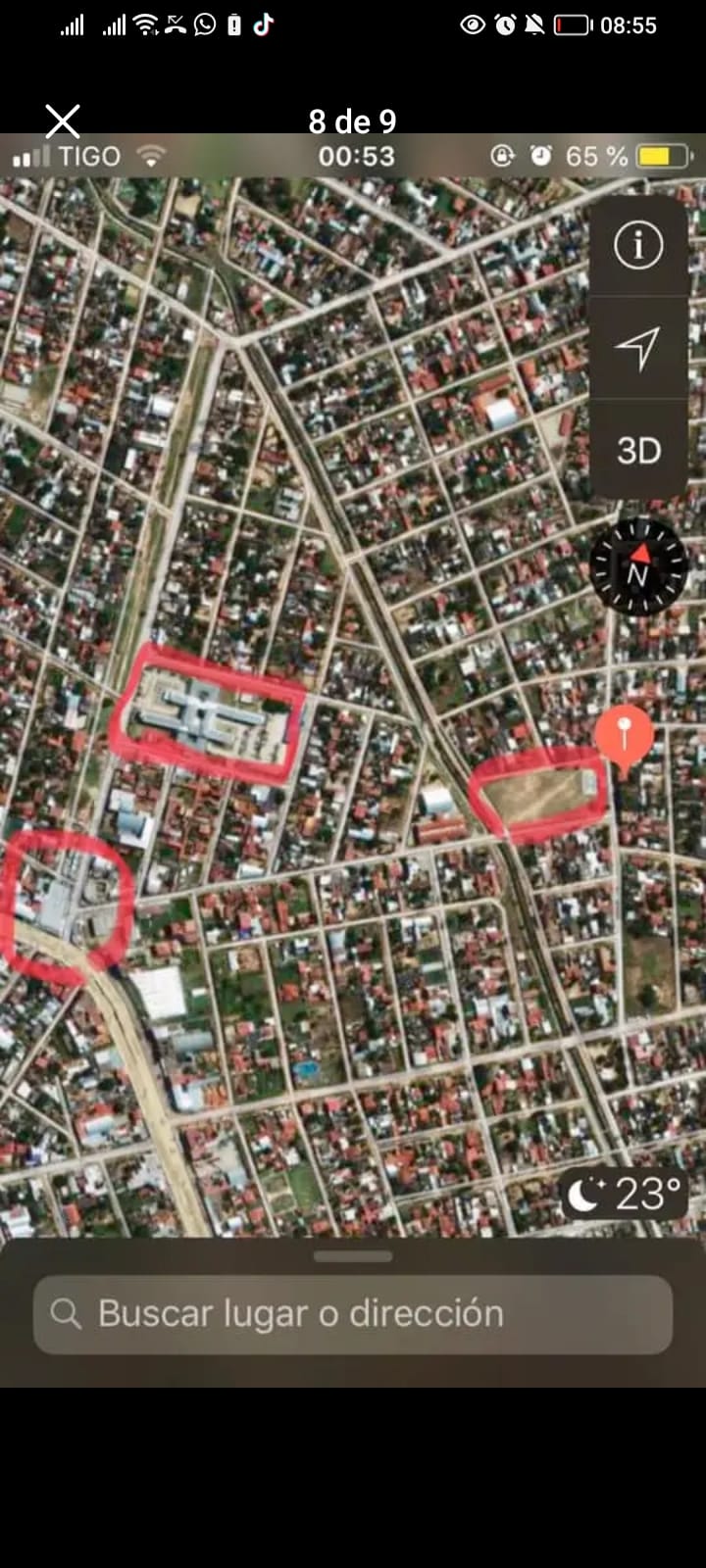Close the image viewer with the X
706x1568 pixels.
(63, 122)
